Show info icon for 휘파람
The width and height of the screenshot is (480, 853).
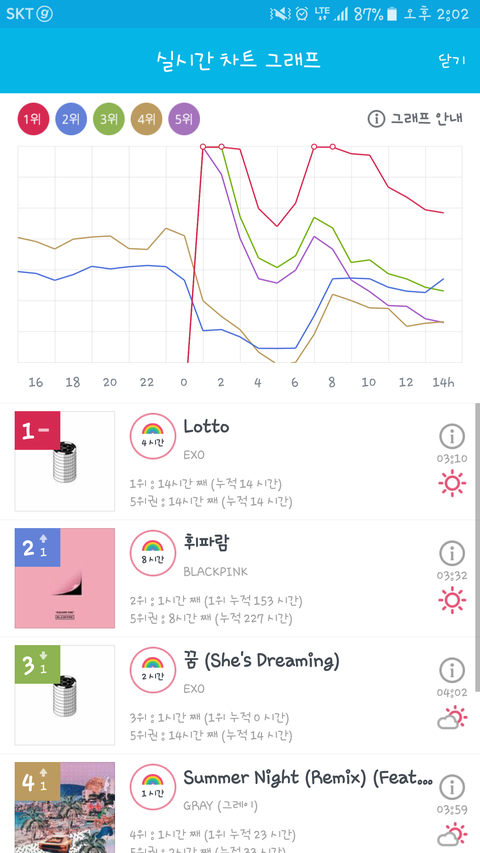point(452,553)
